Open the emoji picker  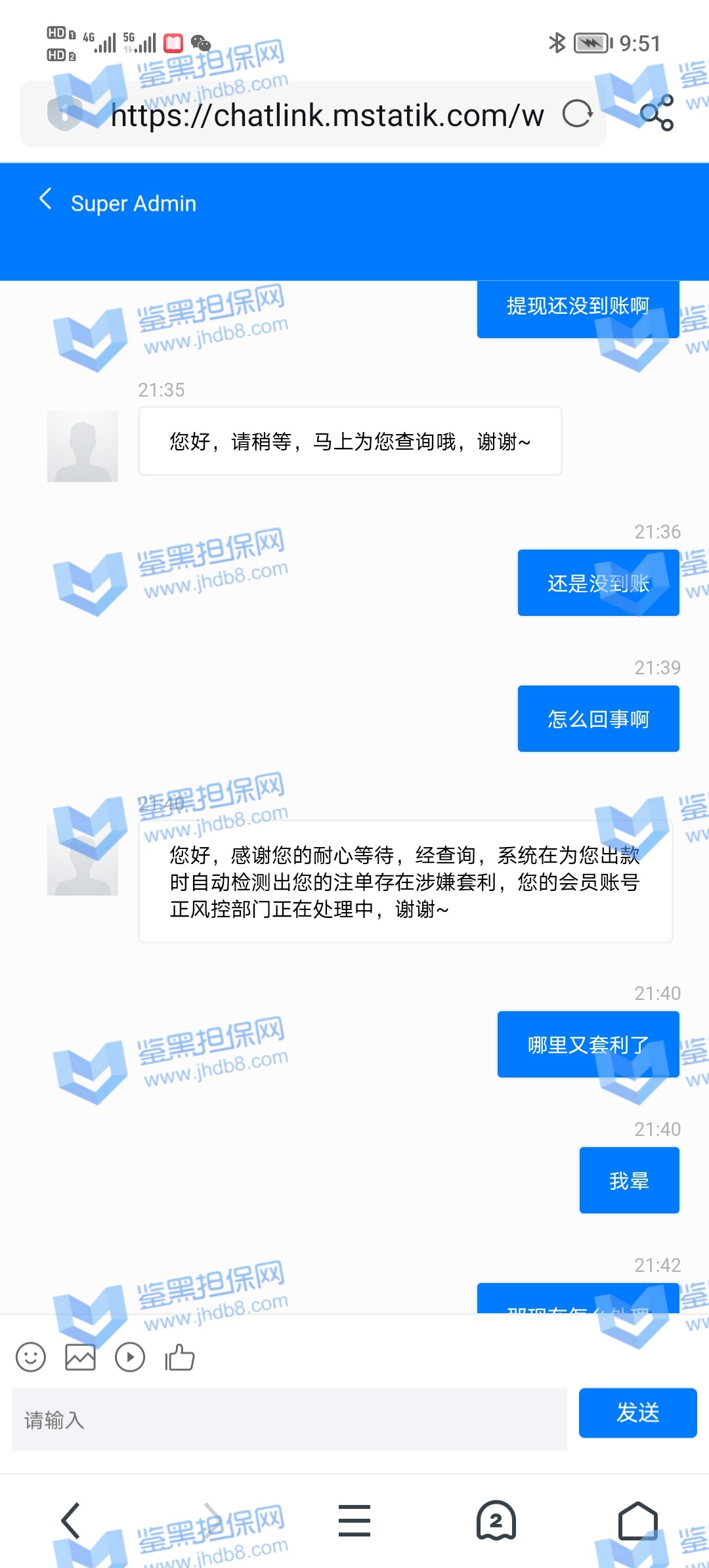31,1357
